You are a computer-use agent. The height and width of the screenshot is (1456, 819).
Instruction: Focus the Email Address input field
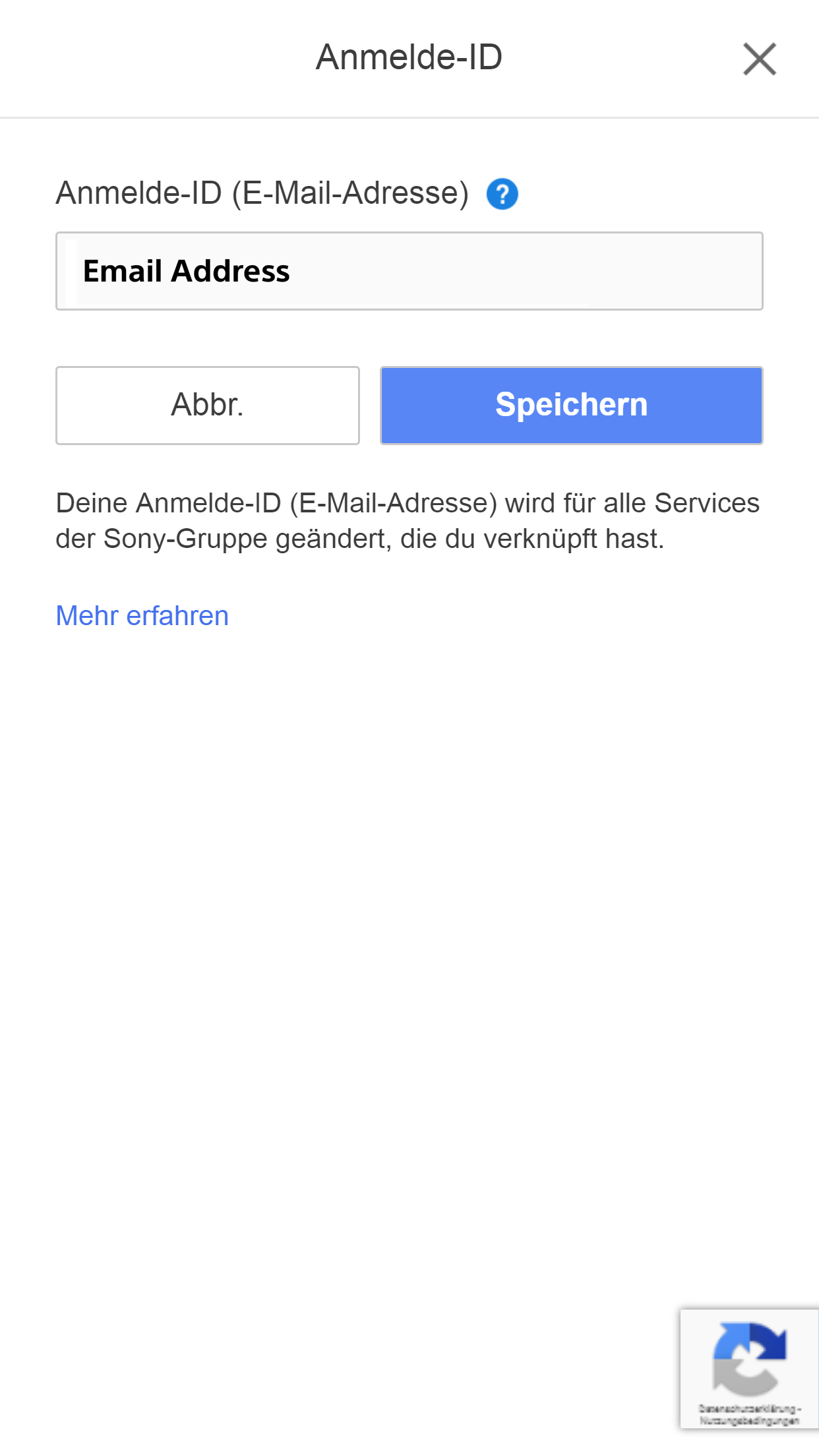click(409, 271)
